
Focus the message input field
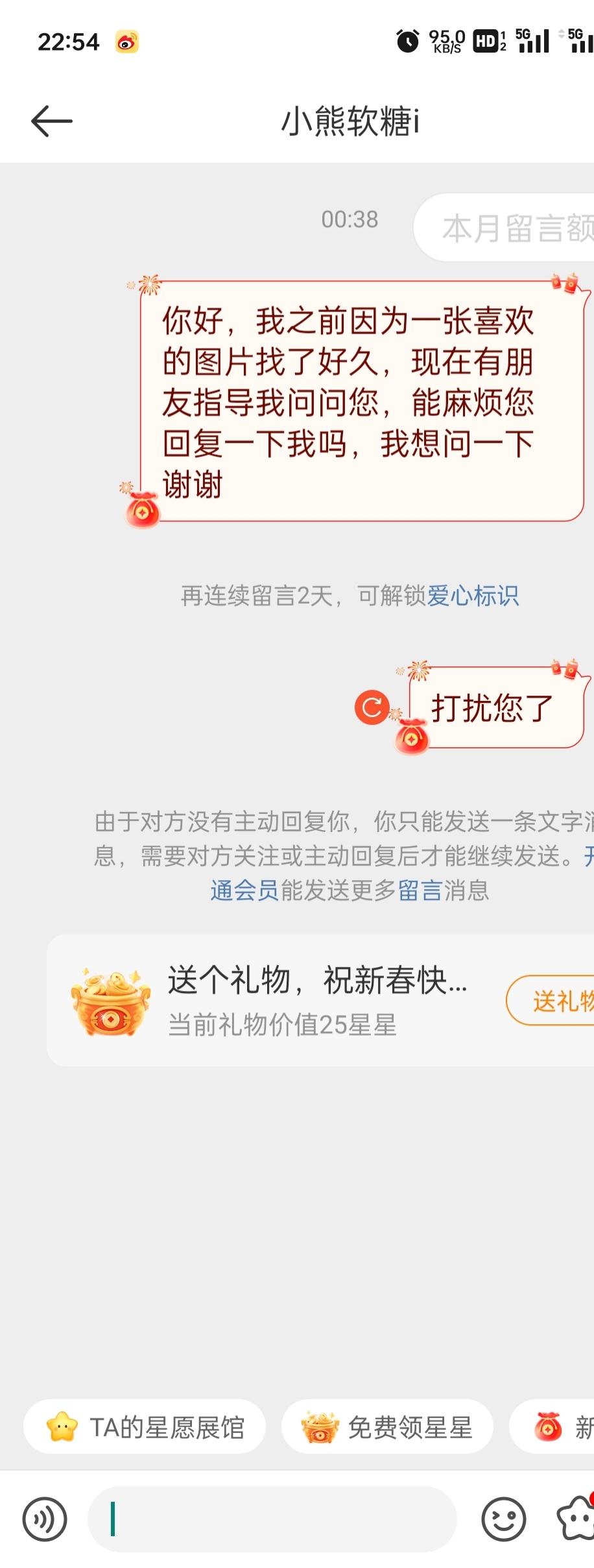tap(272, 1519)
